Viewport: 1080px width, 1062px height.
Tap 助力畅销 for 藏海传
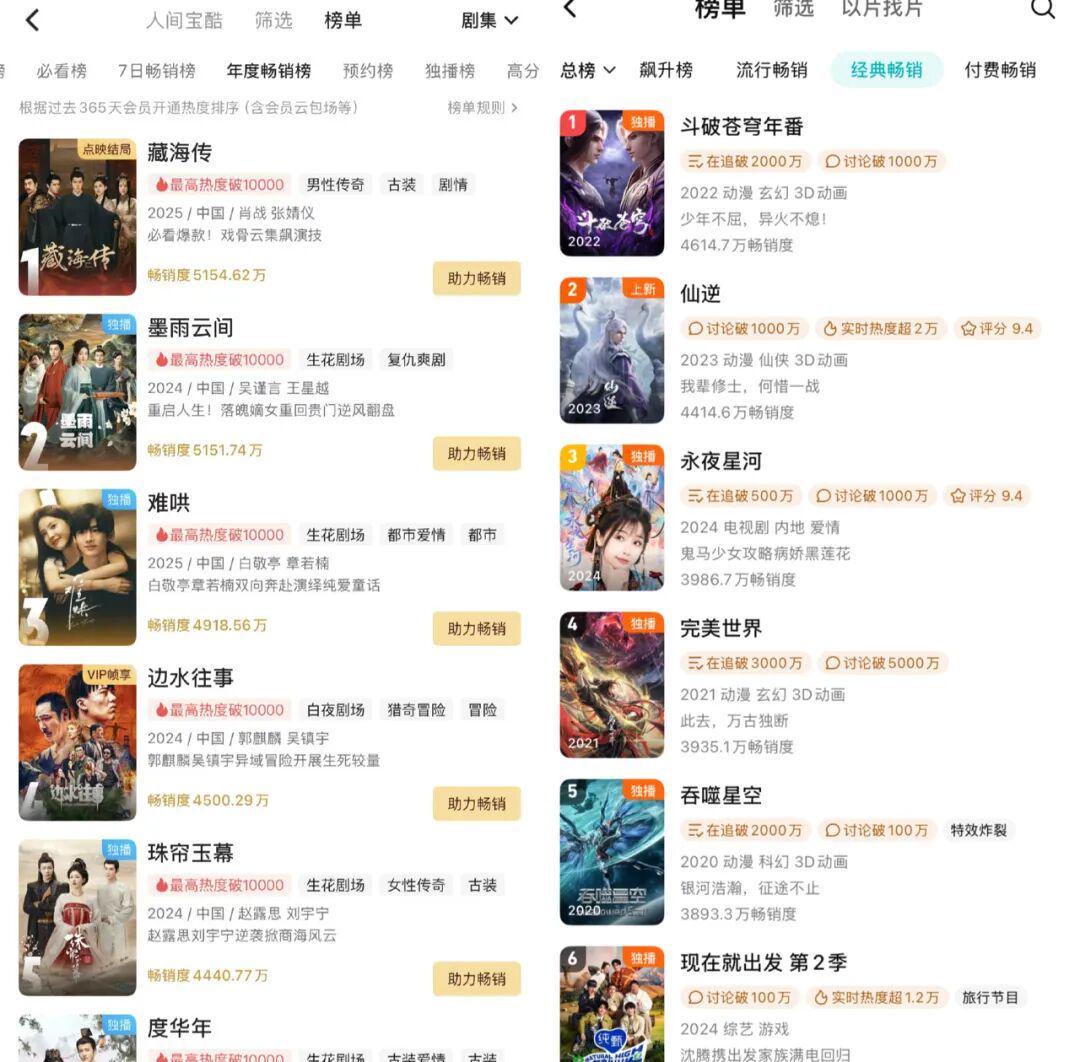coord(477,279)
